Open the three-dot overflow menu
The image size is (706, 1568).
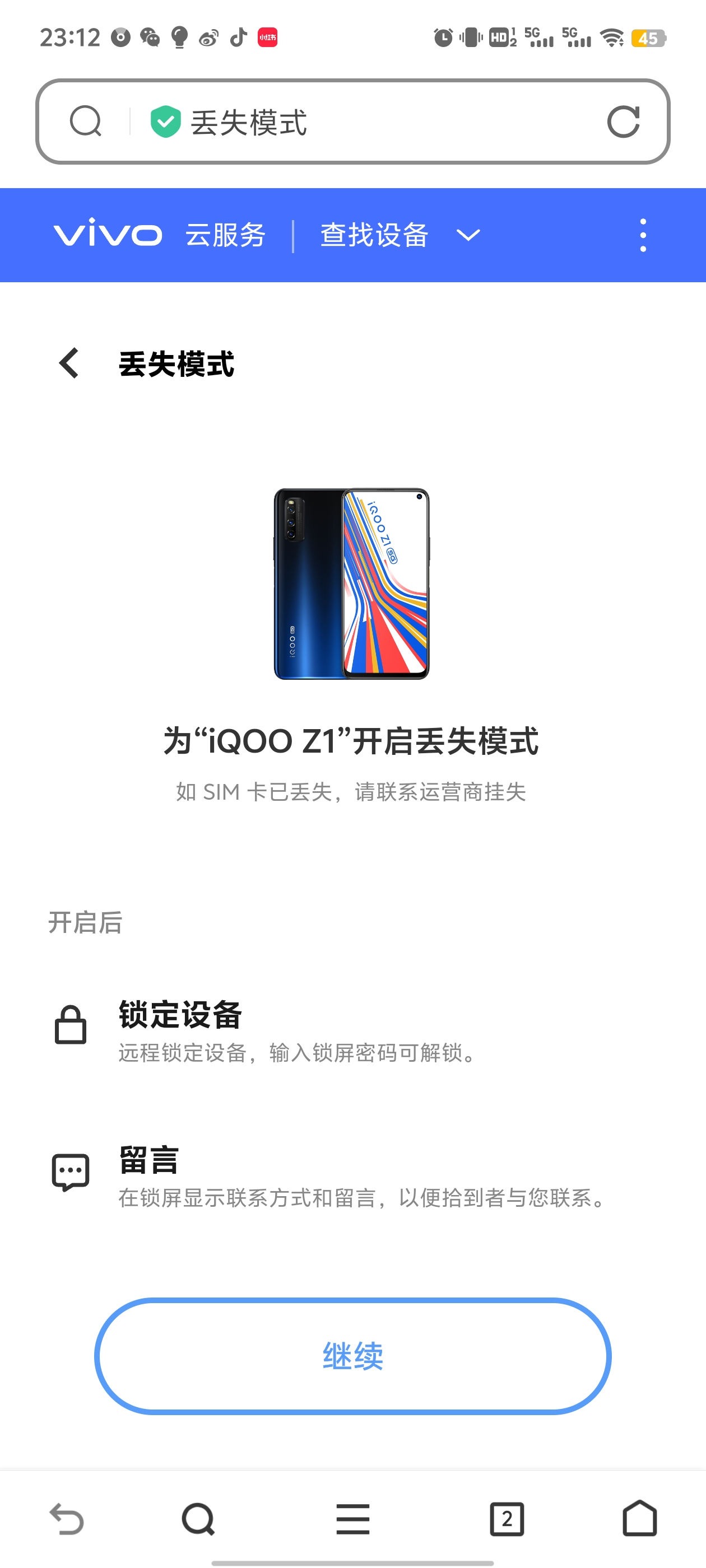coord(643,235)
